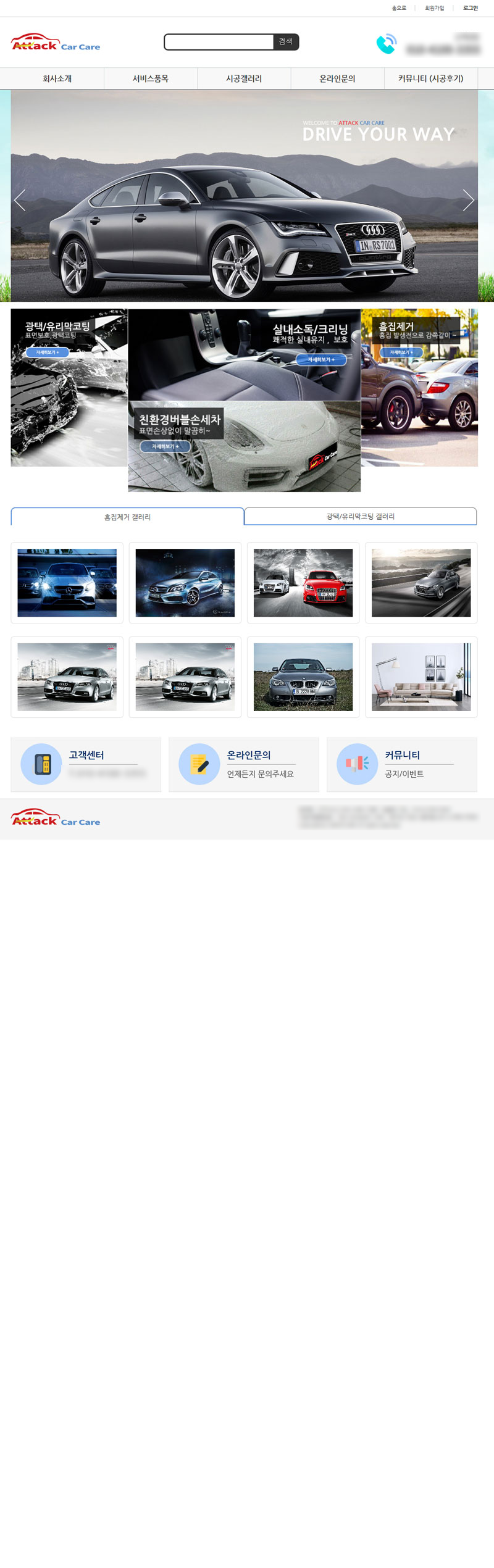Open the 온라인문의 menu
Screen dimensions: 494x1568
(x=337, y=79)
